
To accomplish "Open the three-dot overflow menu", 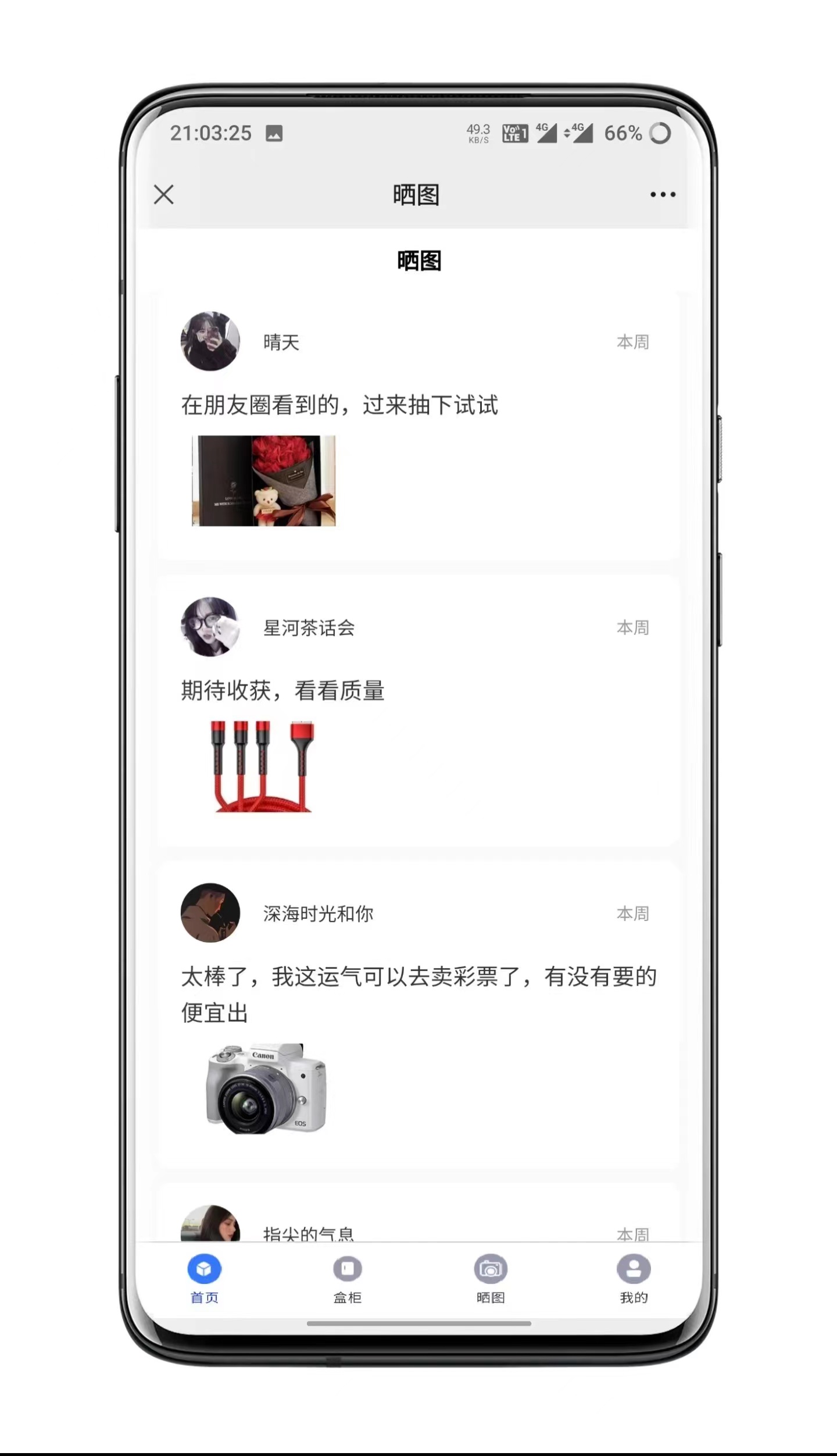I will pyautogui.click(x=663, y=194).
